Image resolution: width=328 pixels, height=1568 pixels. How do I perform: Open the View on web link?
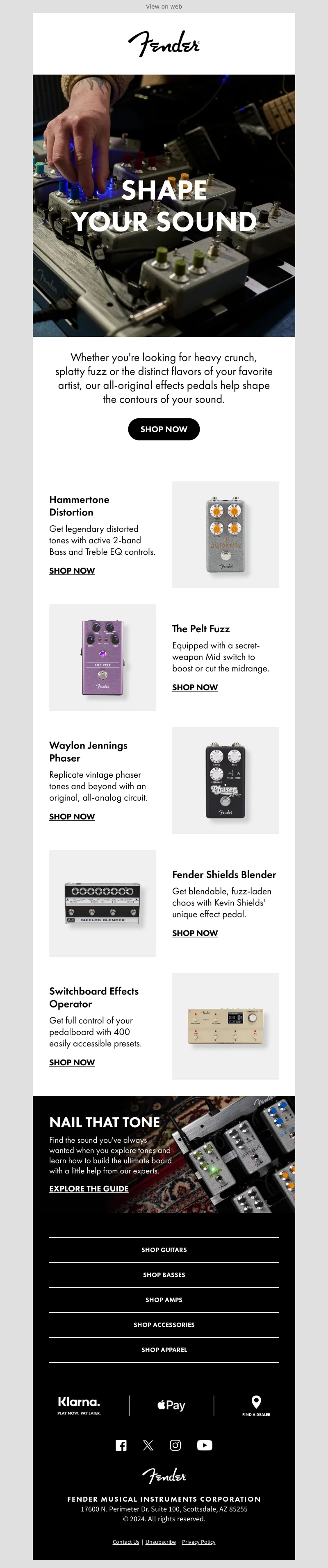tap(164, 7)
